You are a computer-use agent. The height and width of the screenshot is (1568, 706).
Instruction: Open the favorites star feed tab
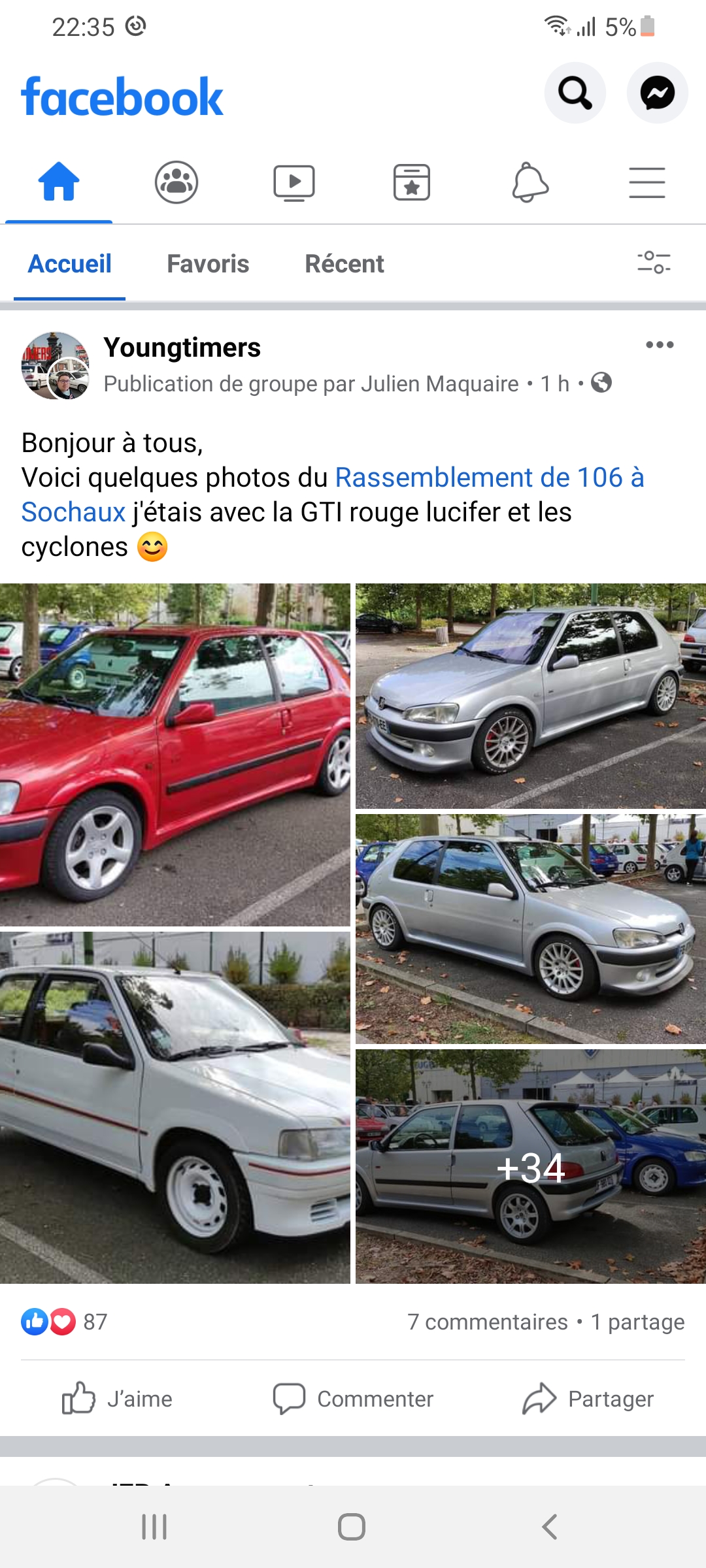412,182
